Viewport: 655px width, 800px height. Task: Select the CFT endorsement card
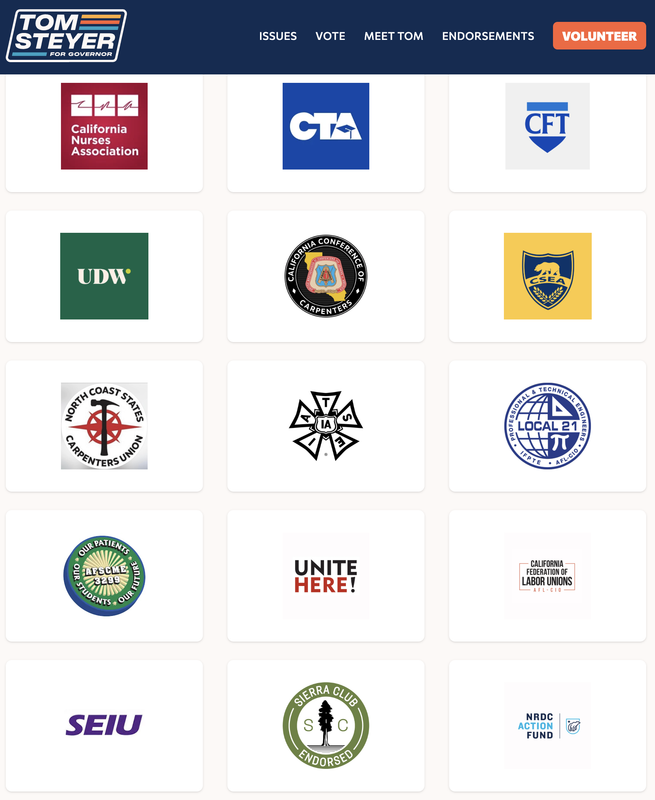point(547,133)
